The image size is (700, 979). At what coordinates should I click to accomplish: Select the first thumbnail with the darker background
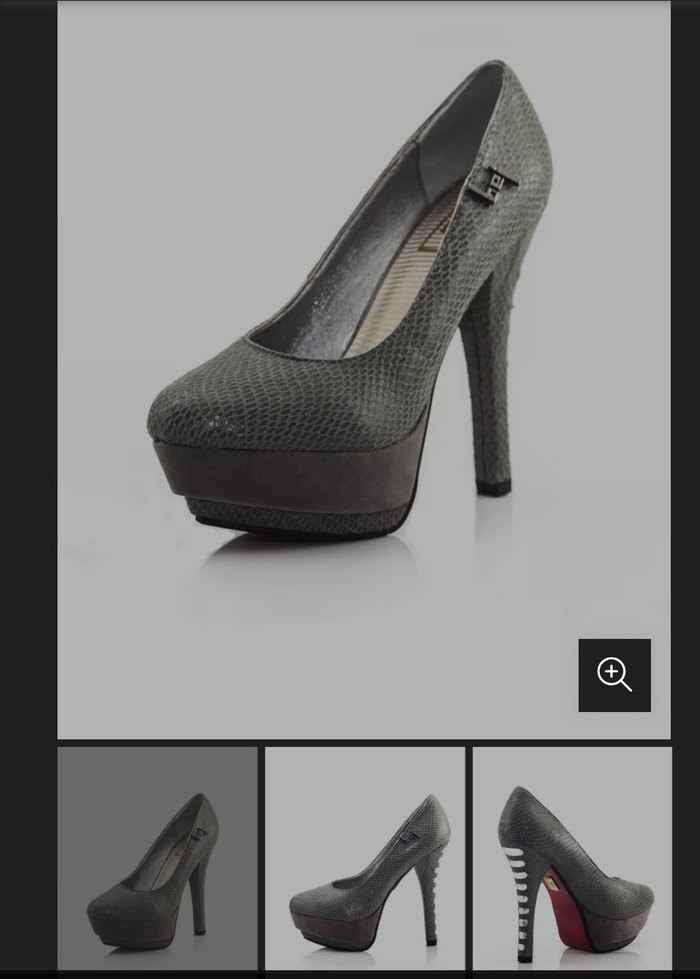coord(158,860)
